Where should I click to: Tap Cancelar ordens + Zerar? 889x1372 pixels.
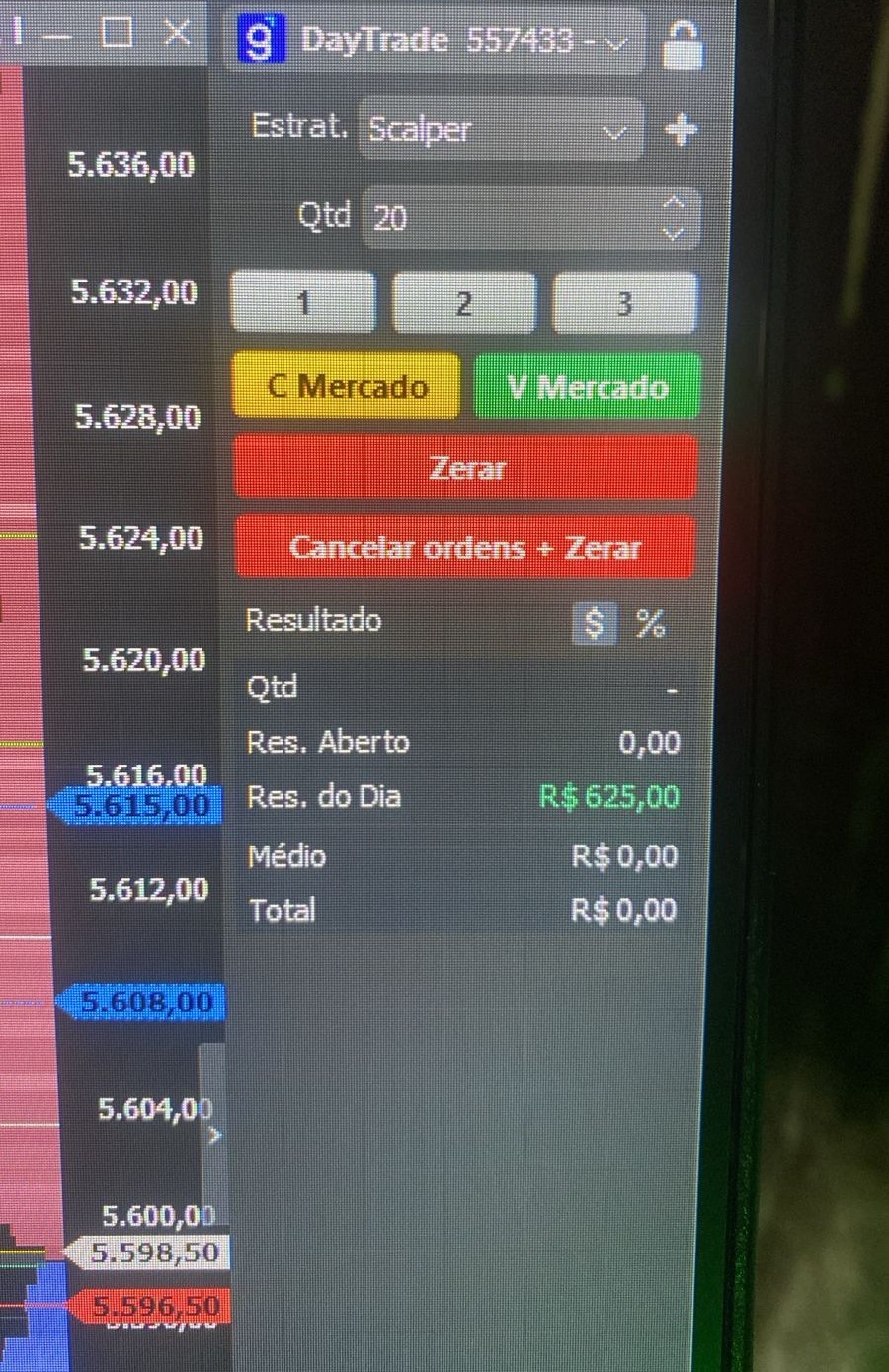click(x=465, y=546)
